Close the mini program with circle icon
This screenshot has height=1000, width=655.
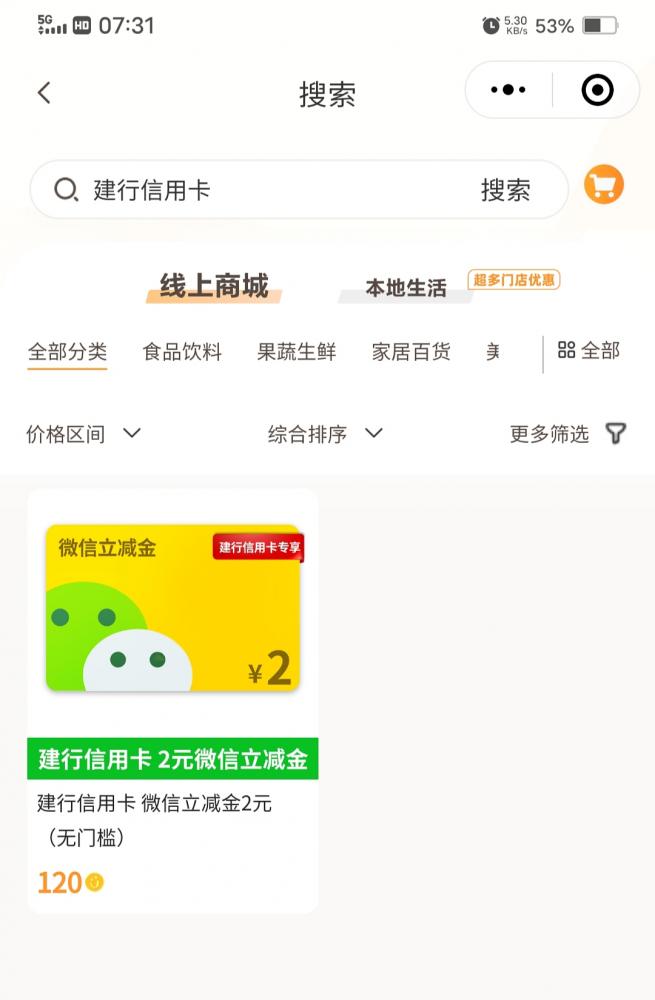(x=597, y=90)
